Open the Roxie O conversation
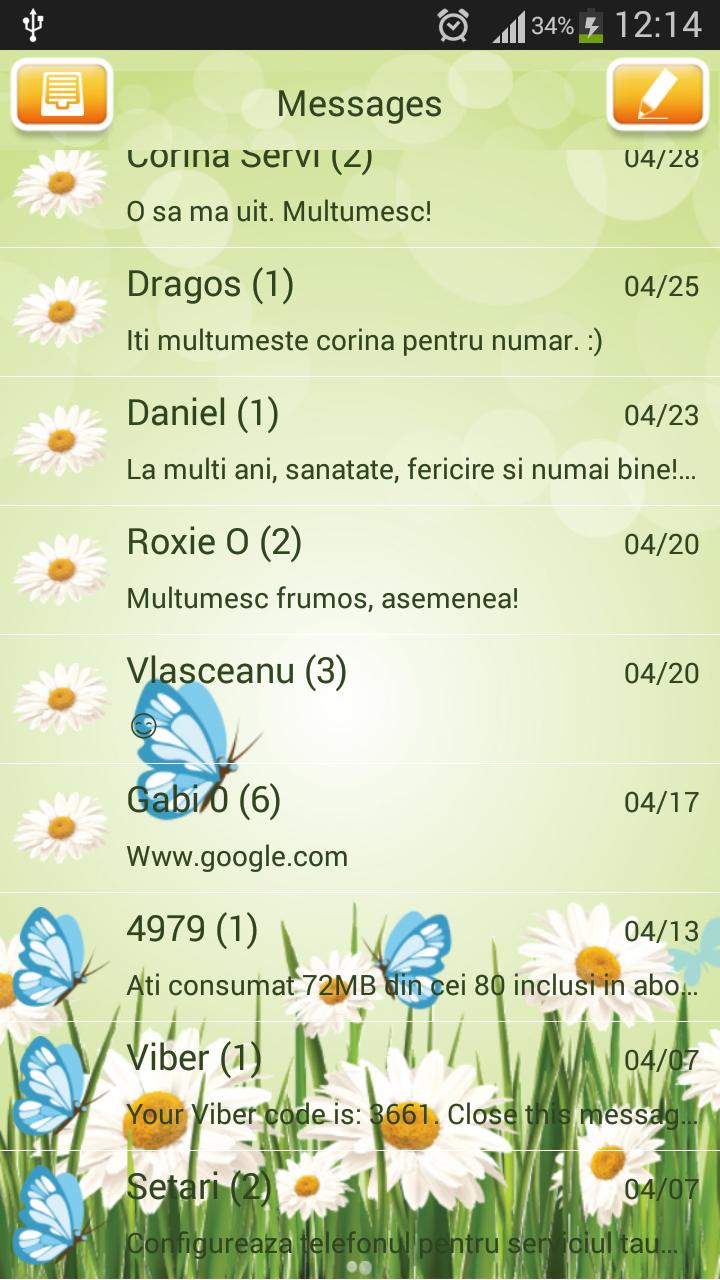 tap(360, 568)
